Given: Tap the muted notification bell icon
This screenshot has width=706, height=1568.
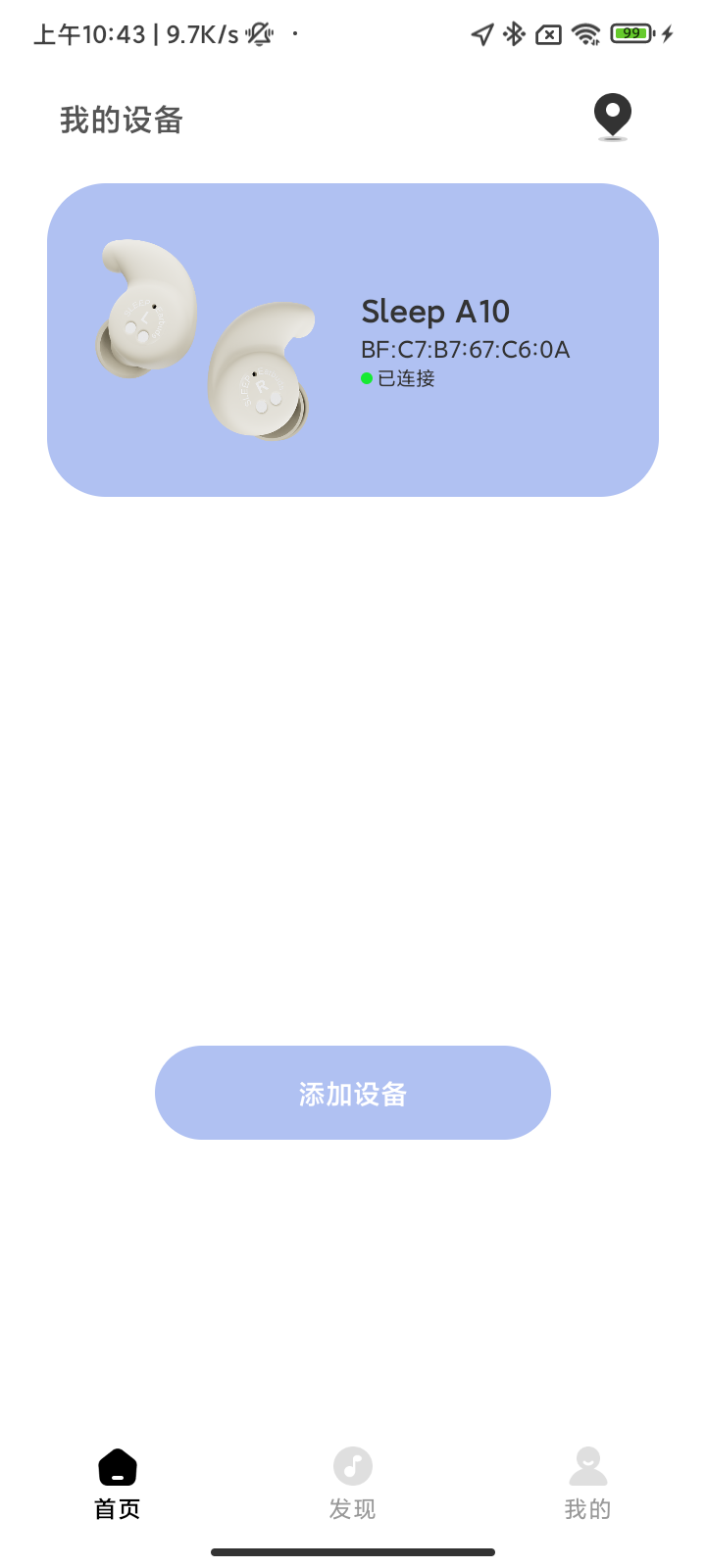Looking at the screenshot, I should tap(255, 32).
